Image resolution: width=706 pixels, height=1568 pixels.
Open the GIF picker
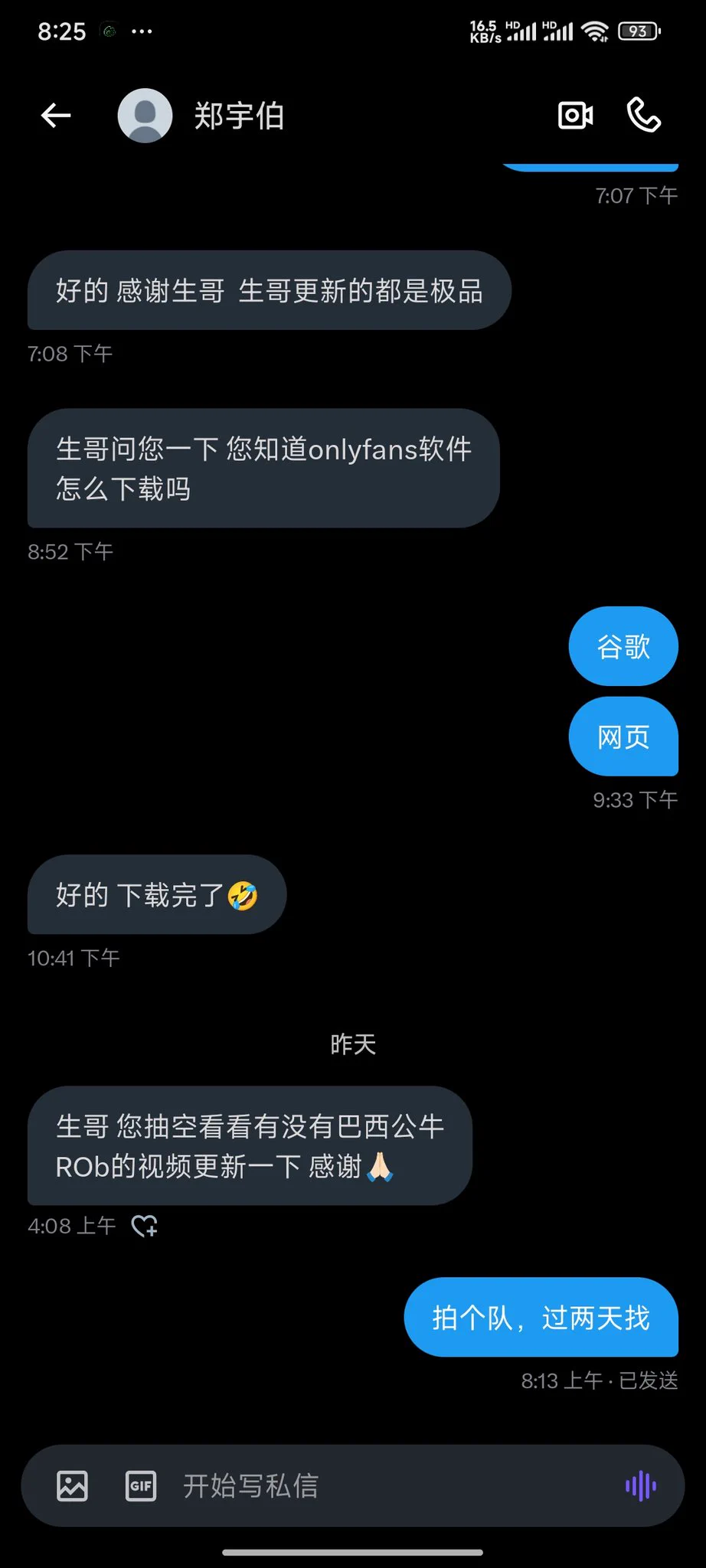pyautogui.click(x=141, y=1486)
